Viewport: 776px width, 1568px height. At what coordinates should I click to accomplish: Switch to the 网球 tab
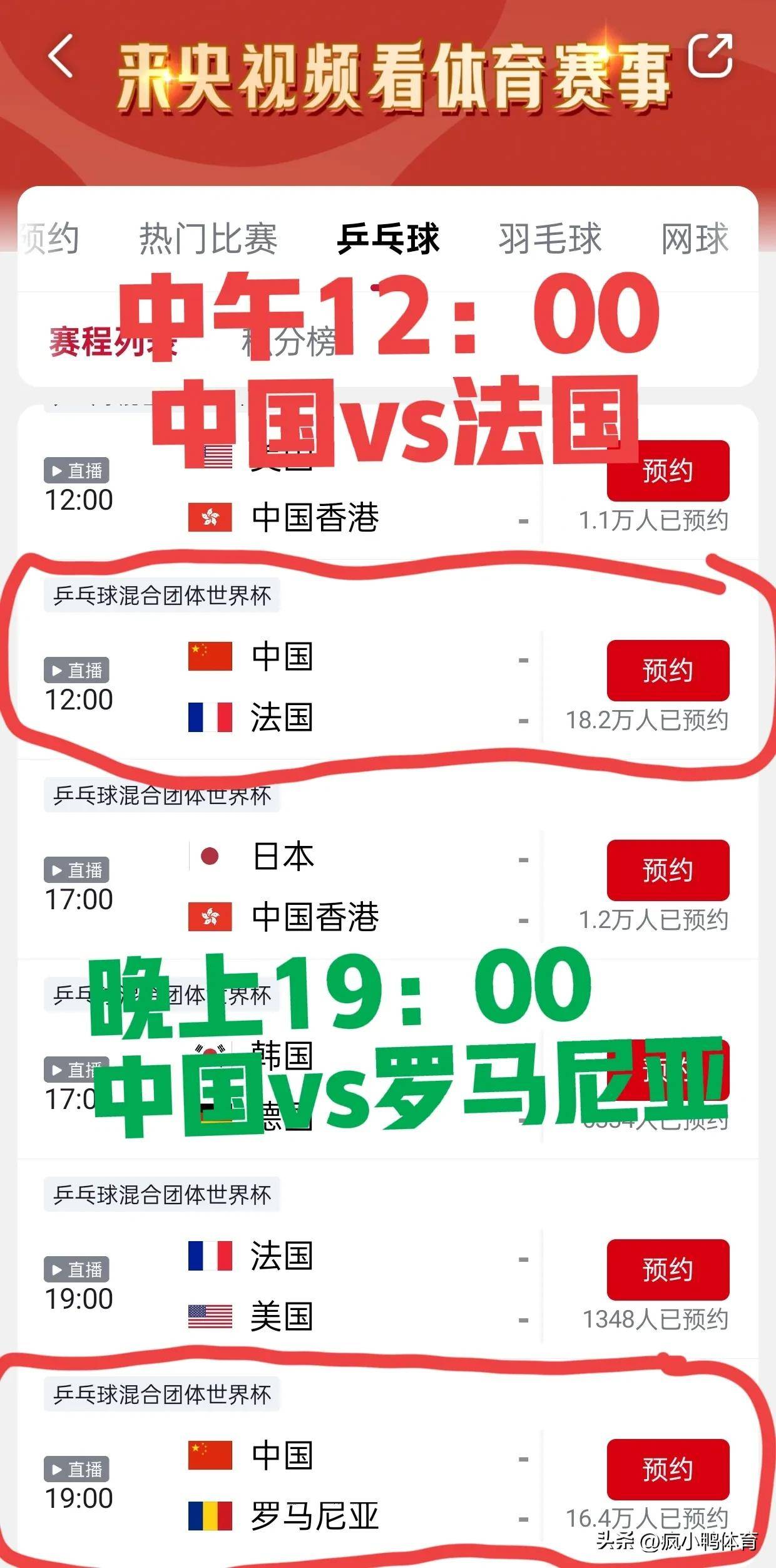coord(693,240)
